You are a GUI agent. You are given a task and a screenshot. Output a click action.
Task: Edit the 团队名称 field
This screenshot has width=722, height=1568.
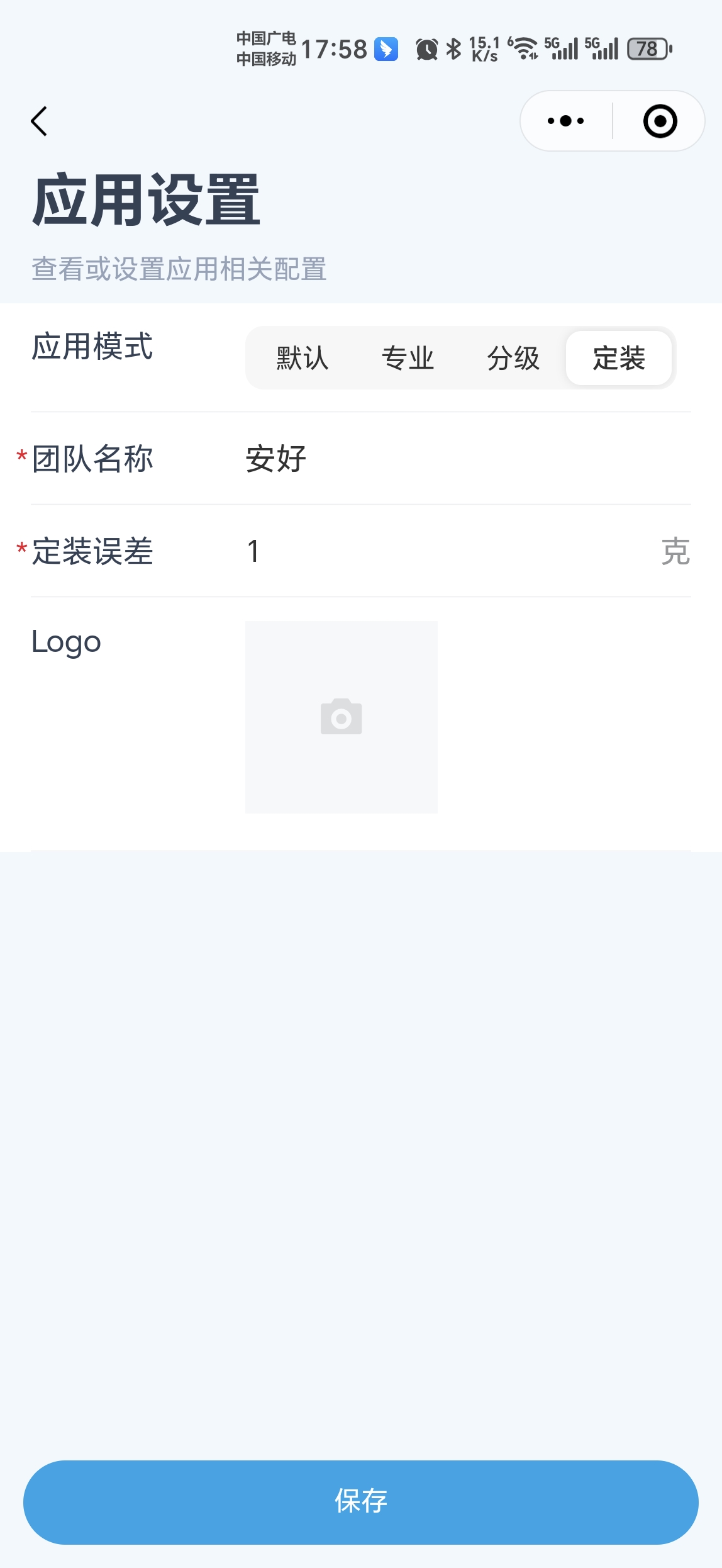point(467,458)
